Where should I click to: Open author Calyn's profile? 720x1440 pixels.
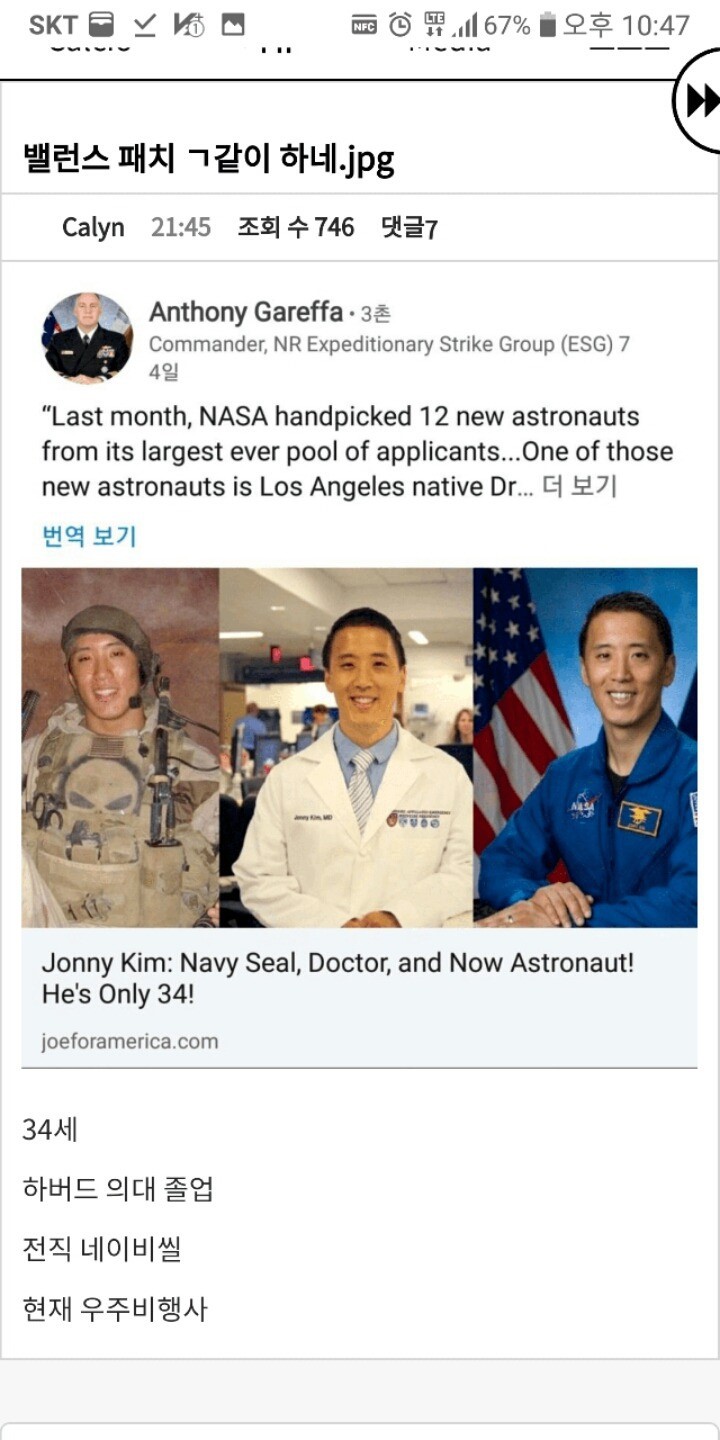pyautogui.click(x=93, y=228)
